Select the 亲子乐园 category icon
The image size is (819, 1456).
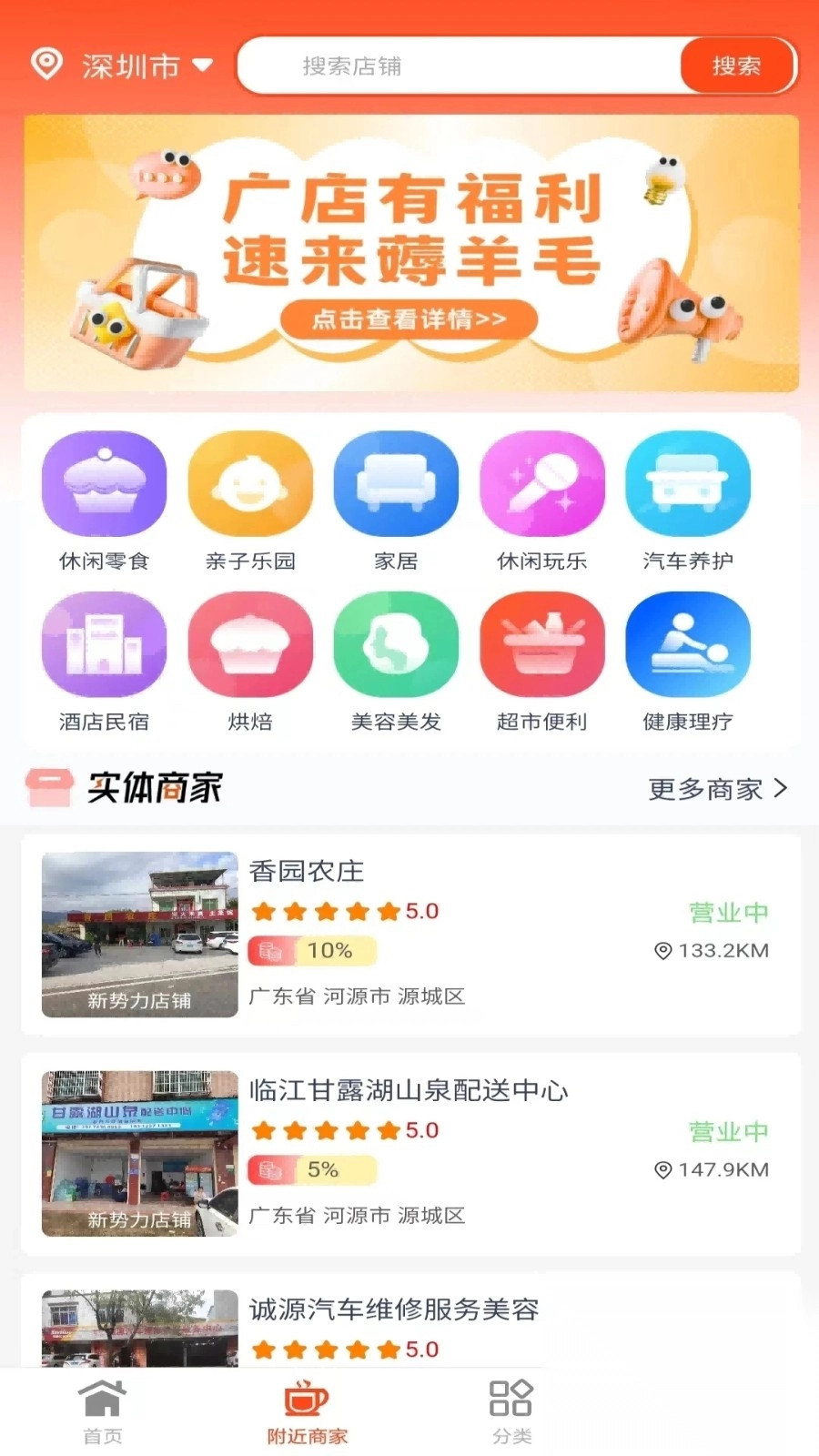[x=250, y=484]
